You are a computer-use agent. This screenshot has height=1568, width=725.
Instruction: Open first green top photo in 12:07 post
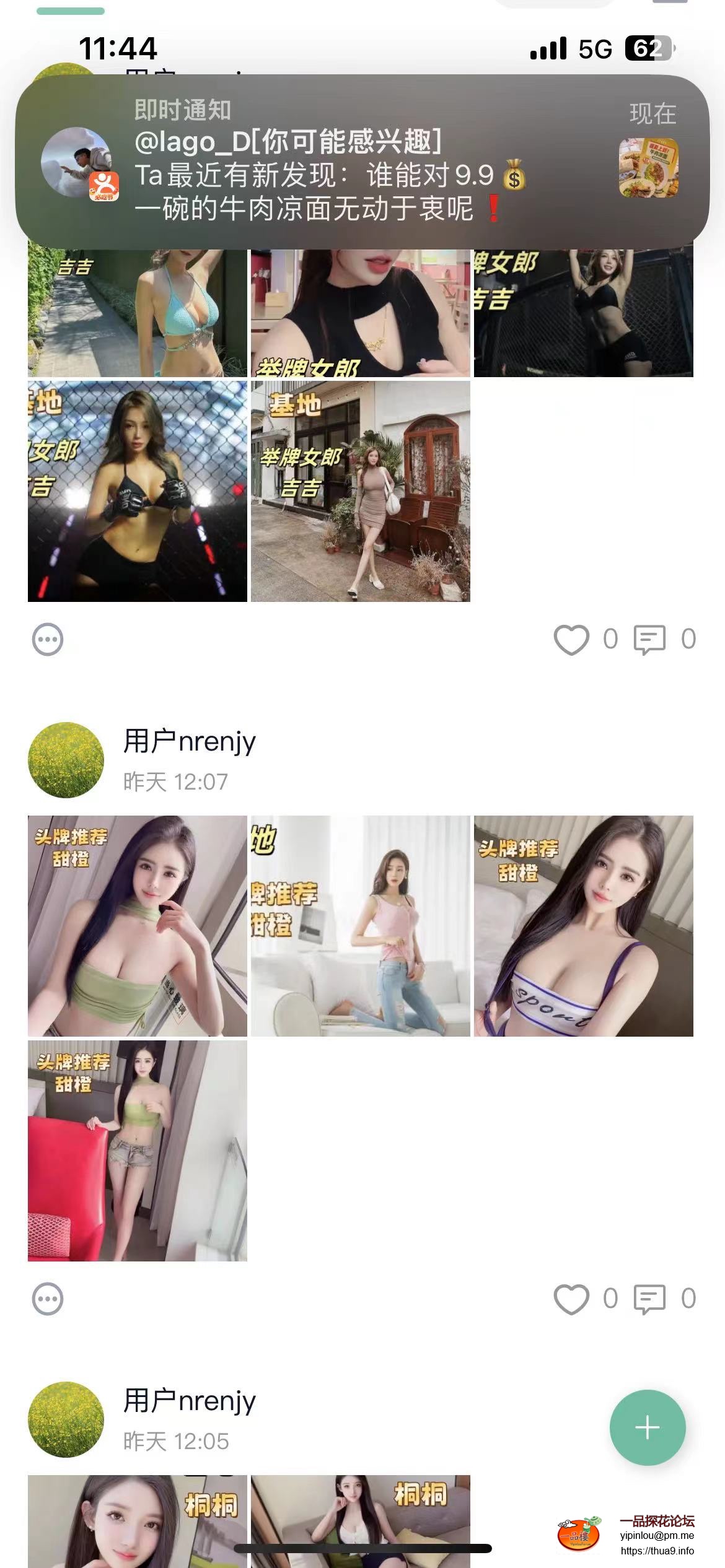(x=137, y=925)
